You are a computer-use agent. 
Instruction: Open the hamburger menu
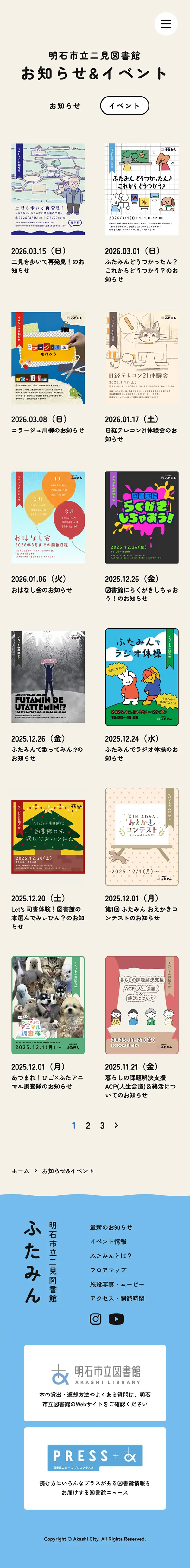pyautogui.click(x=166, y=24)
